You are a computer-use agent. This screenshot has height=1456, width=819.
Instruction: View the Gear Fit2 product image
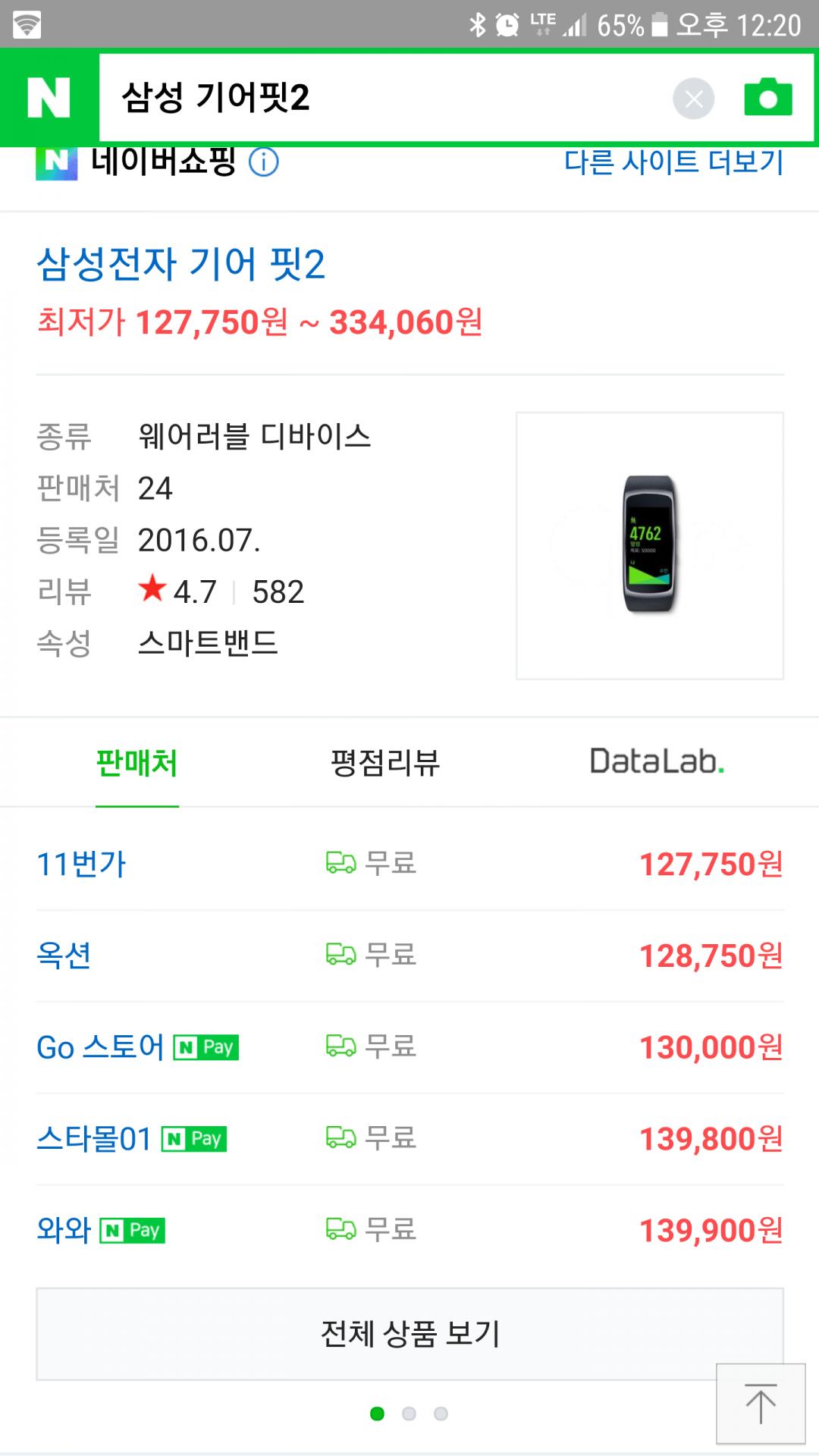649,545
